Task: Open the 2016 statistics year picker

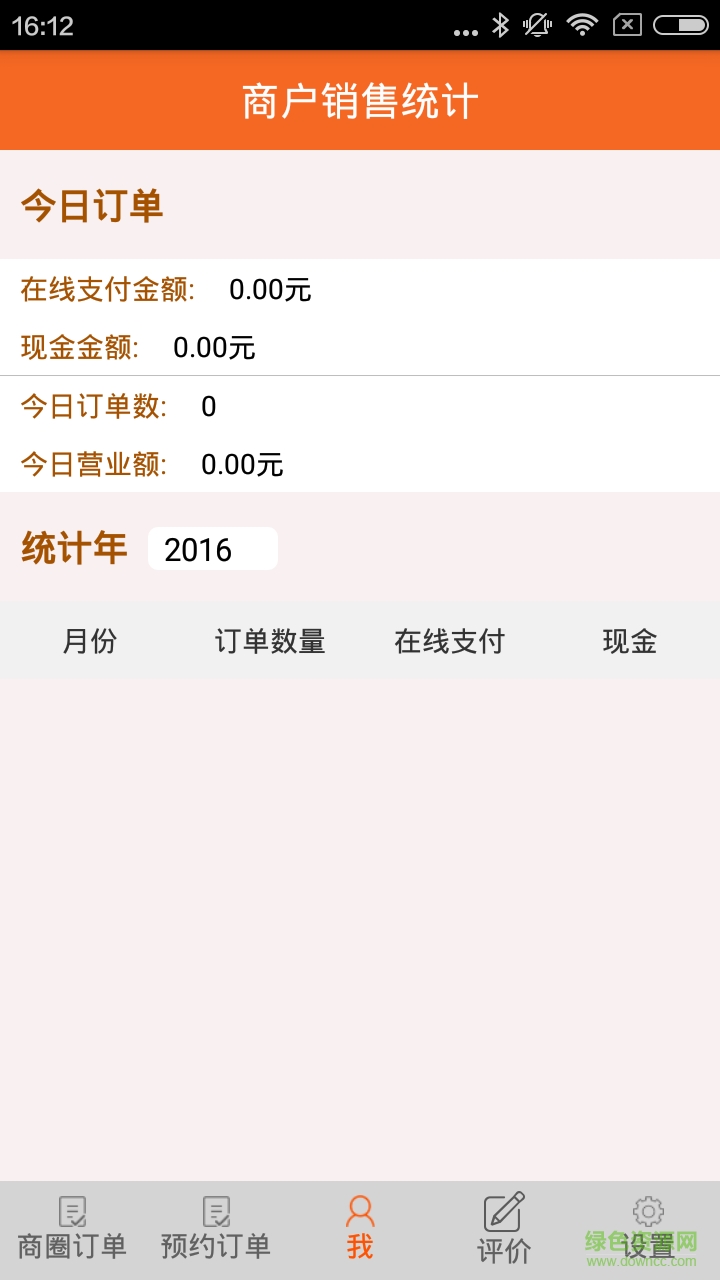Action: pos(212,549)
